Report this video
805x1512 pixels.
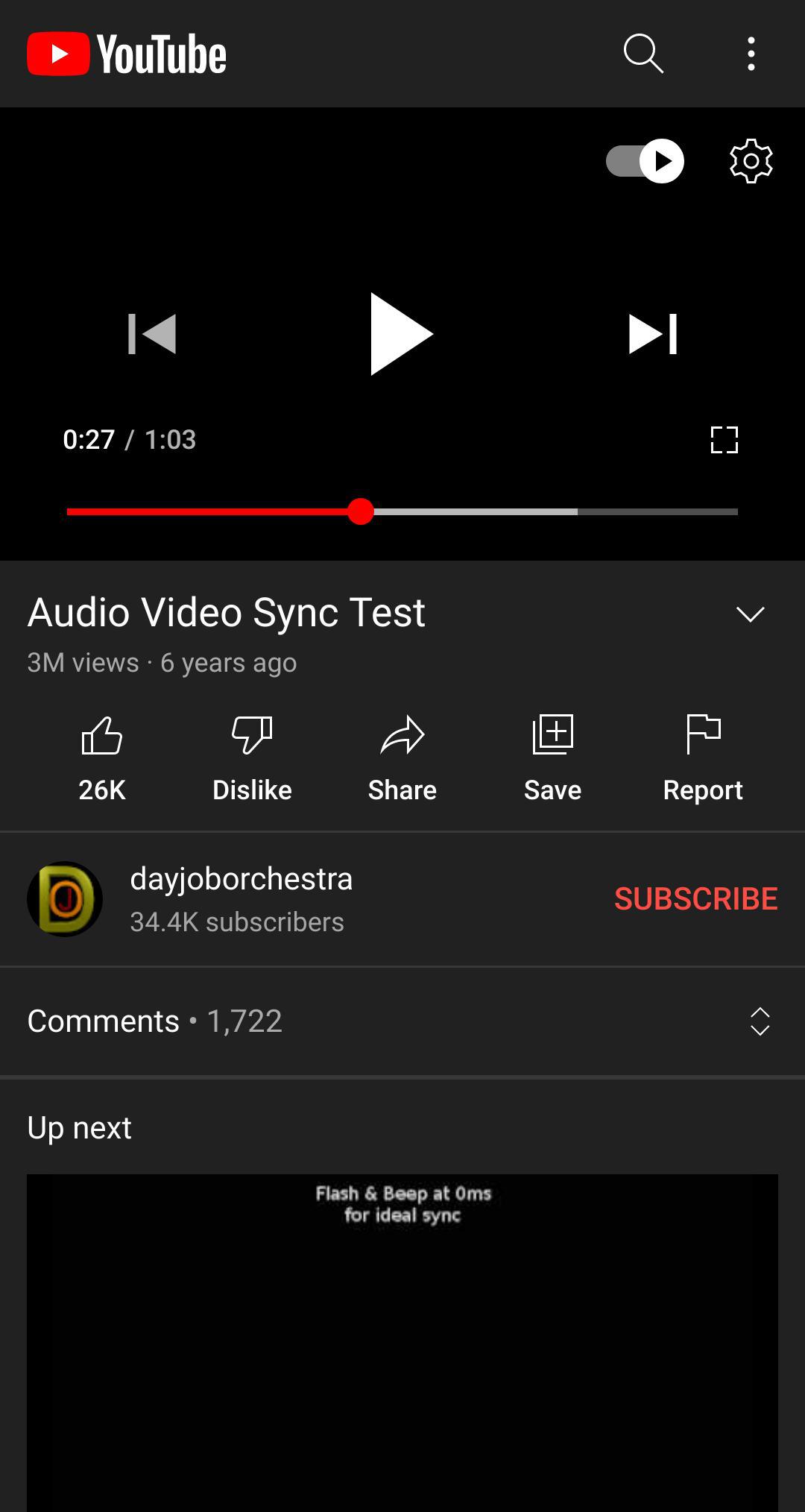(703, 758)
